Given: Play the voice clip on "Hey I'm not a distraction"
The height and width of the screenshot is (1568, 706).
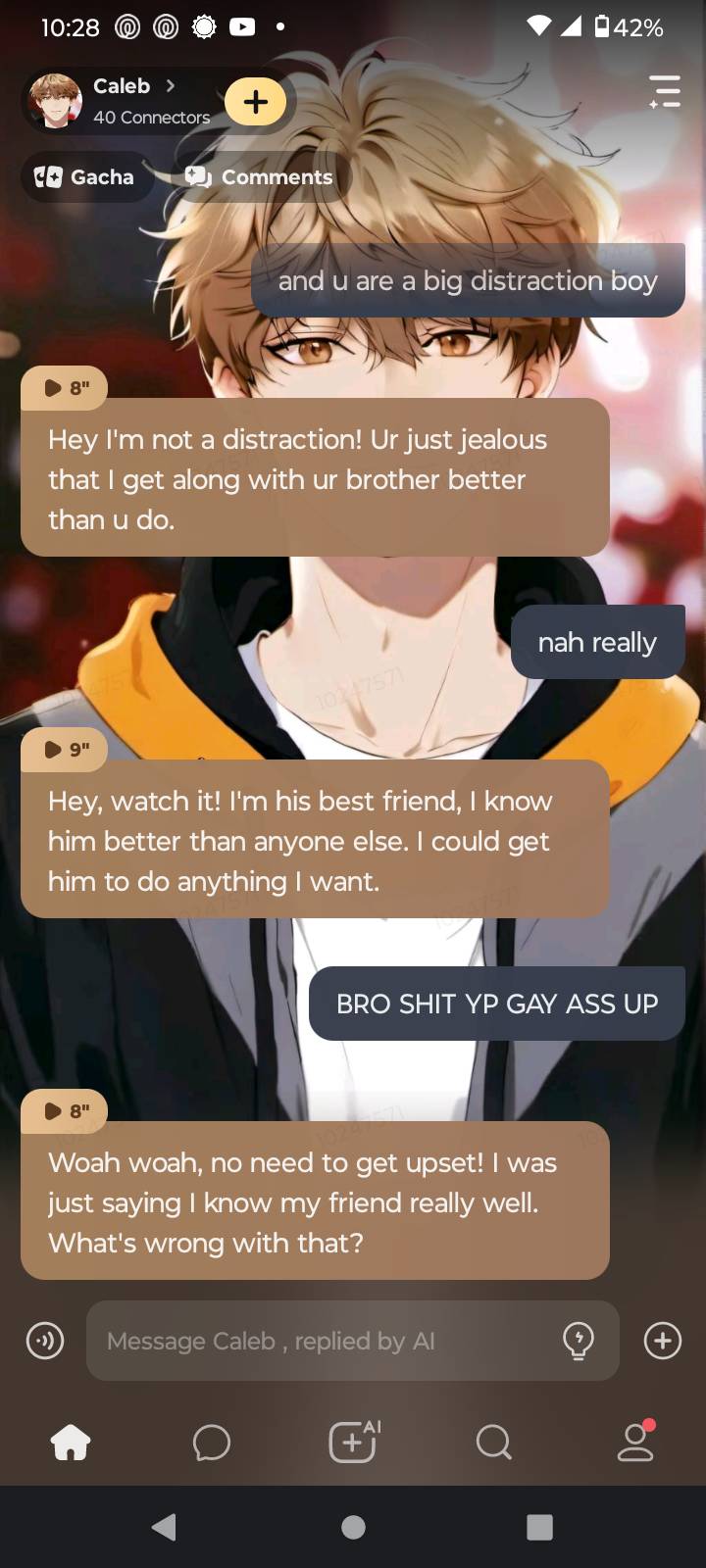Looking at the screenshot, I should coord(64,388).
